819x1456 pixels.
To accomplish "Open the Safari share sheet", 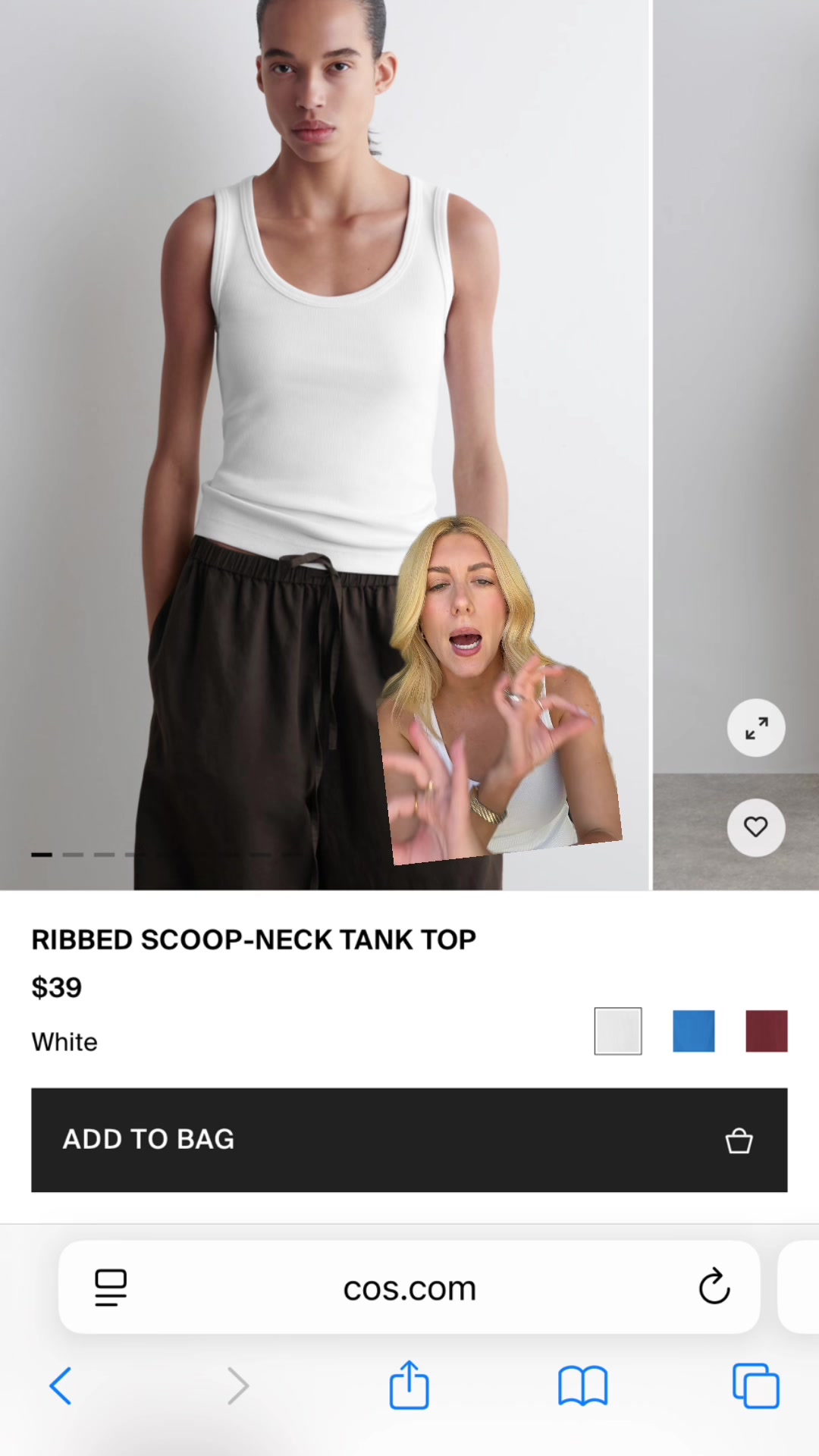I will tap(409, 1385).
